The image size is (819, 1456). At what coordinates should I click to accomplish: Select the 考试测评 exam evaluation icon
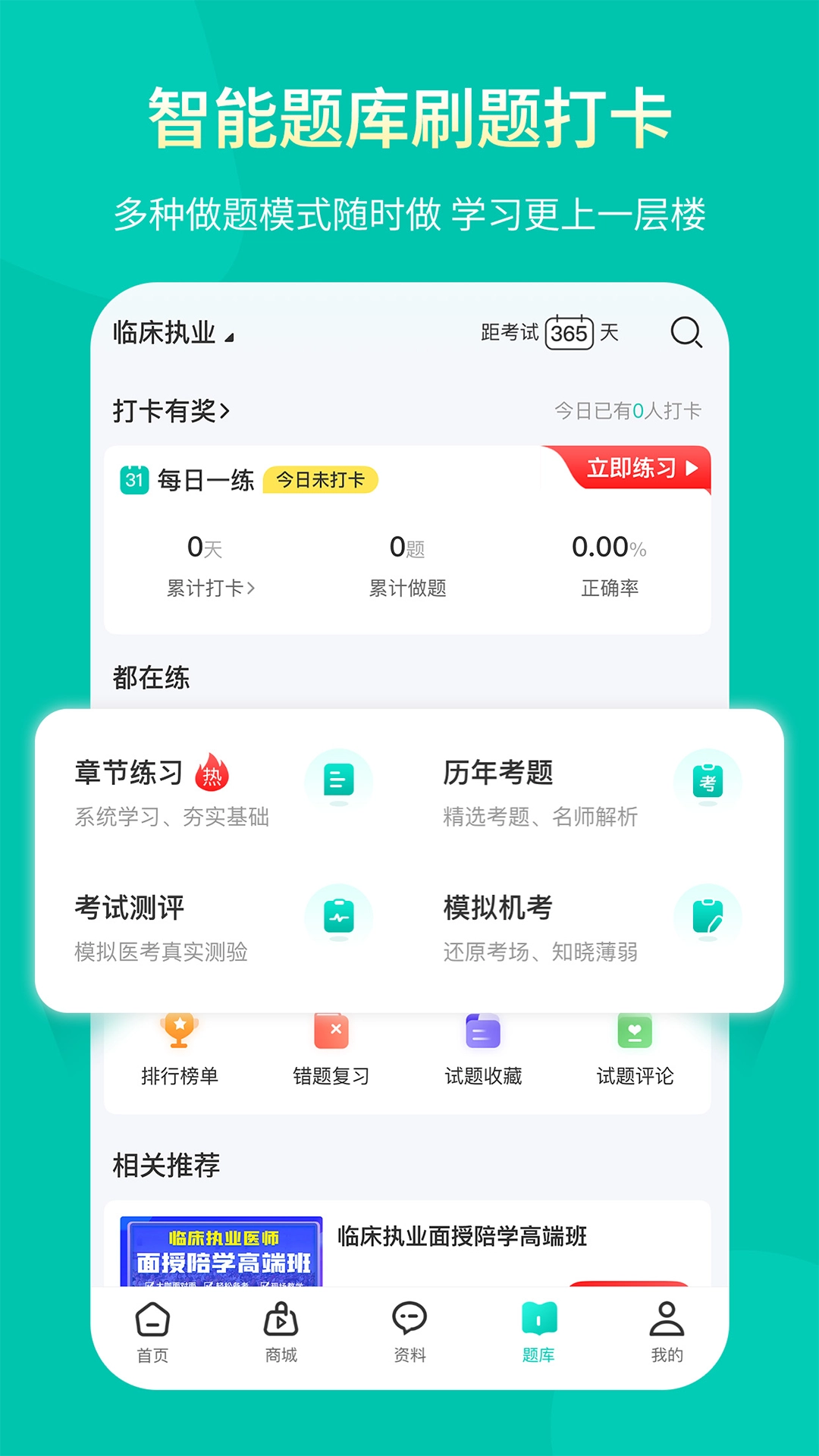point(338,915)
